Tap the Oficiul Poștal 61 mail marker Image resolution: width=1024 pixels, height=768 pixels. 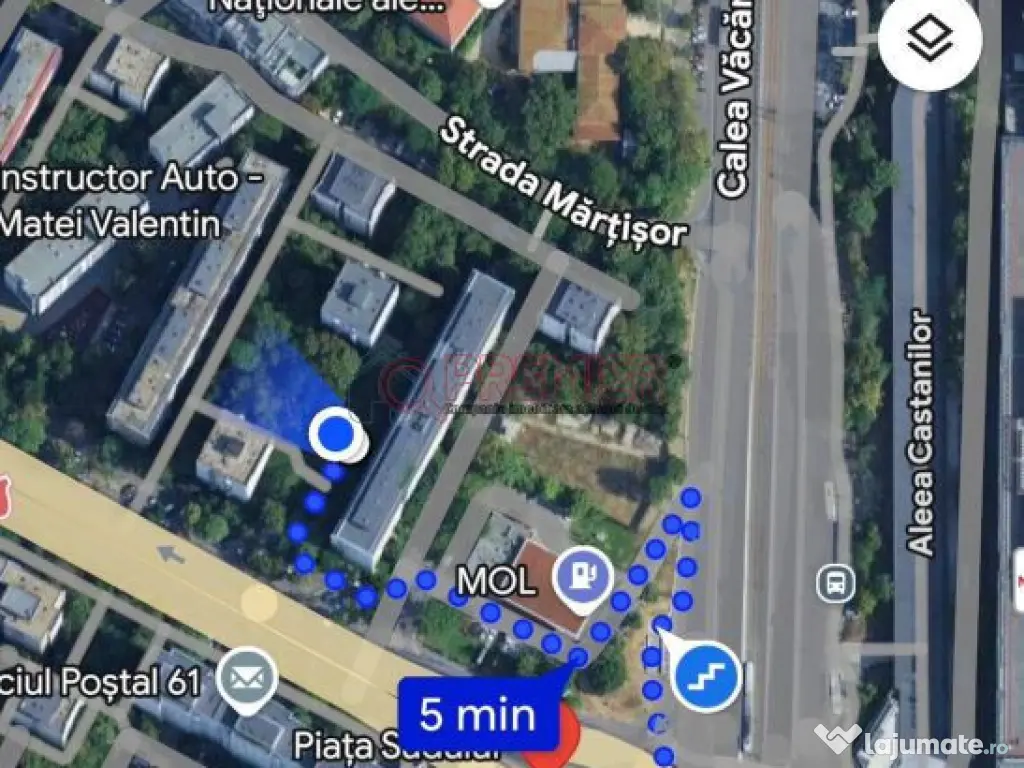pyautogui.click(x=249, y=681)
